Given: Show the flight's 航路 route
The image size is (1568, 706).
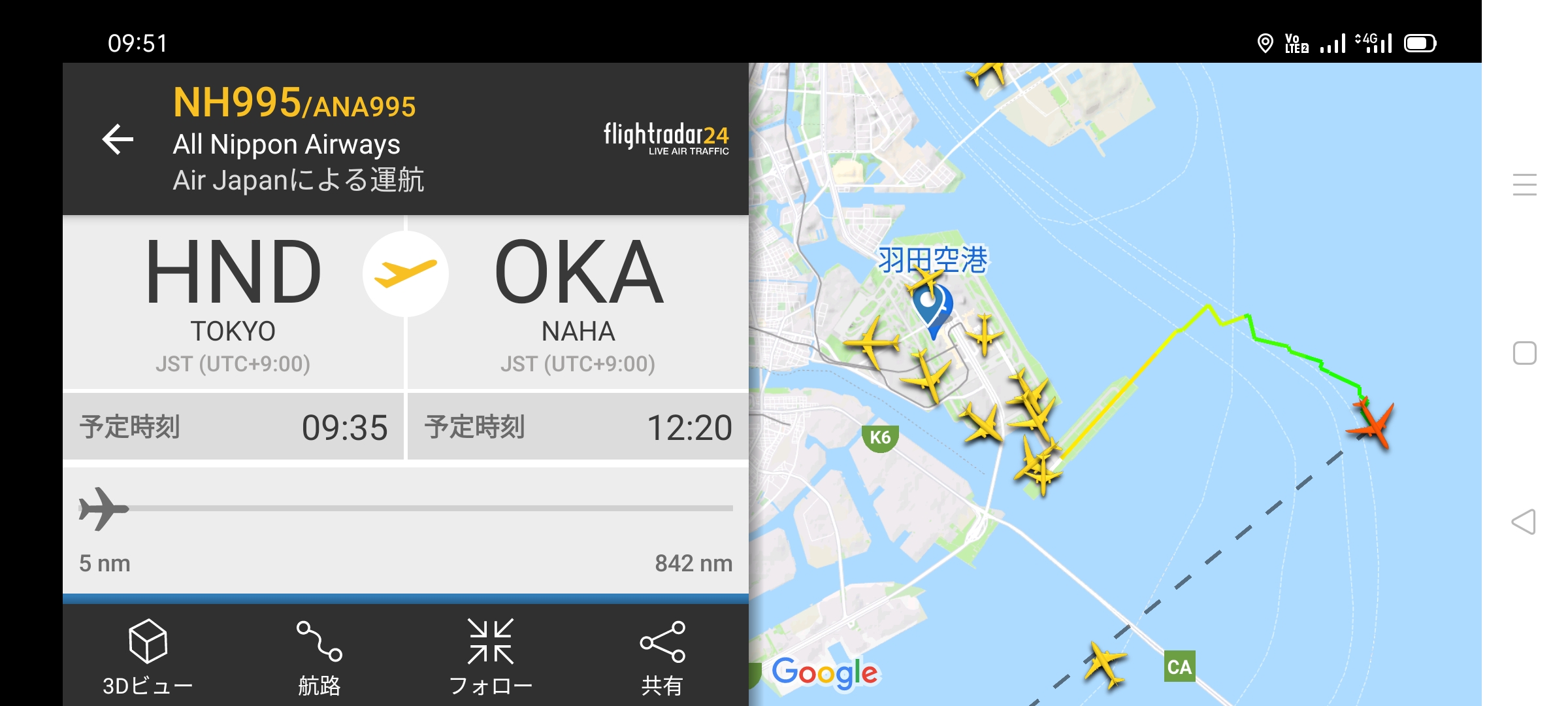Looking at the screenshot, I should [x=319, y=656].
